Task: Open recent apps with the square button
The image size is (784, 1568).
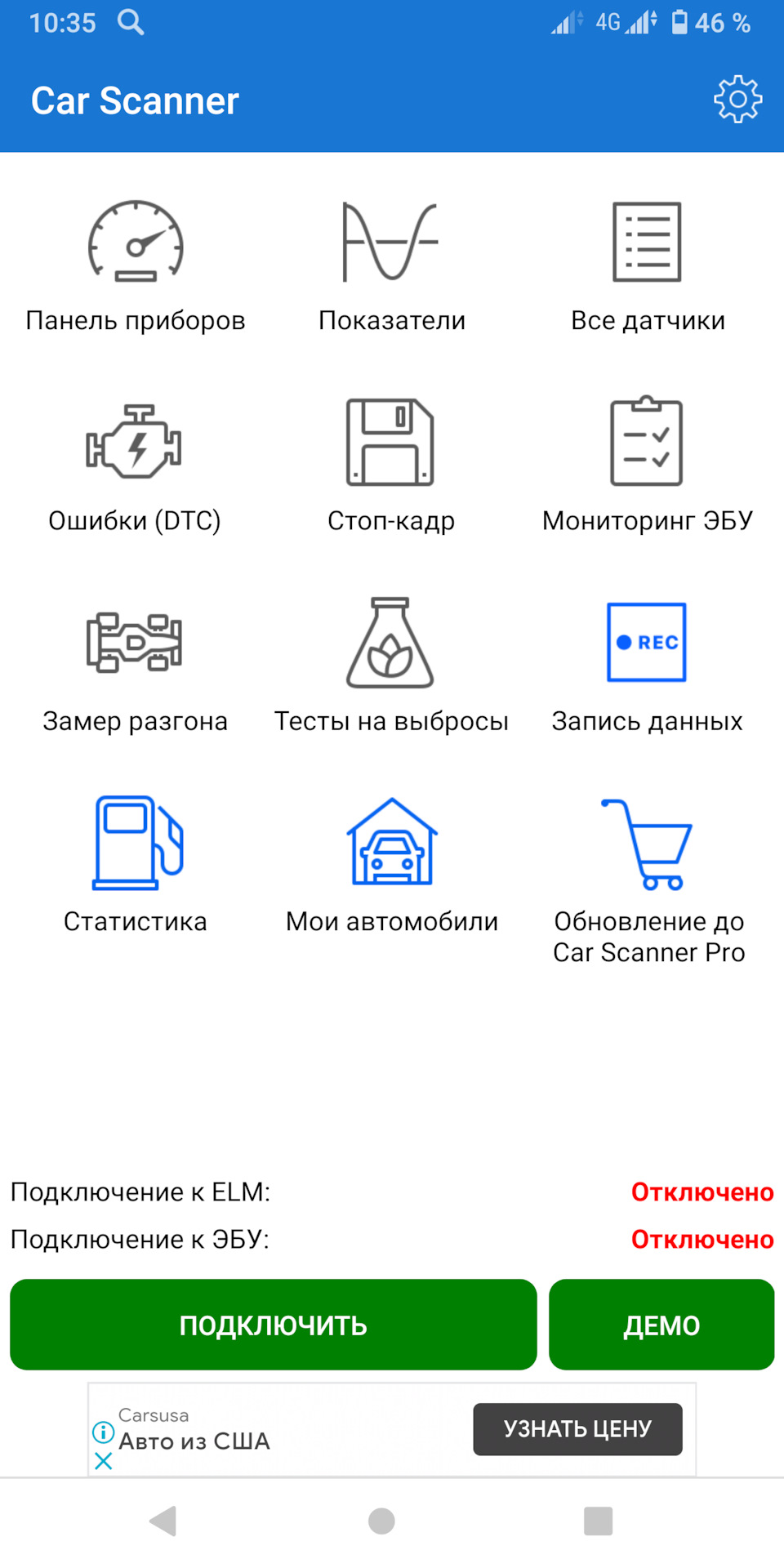Action: [598, 1521]
